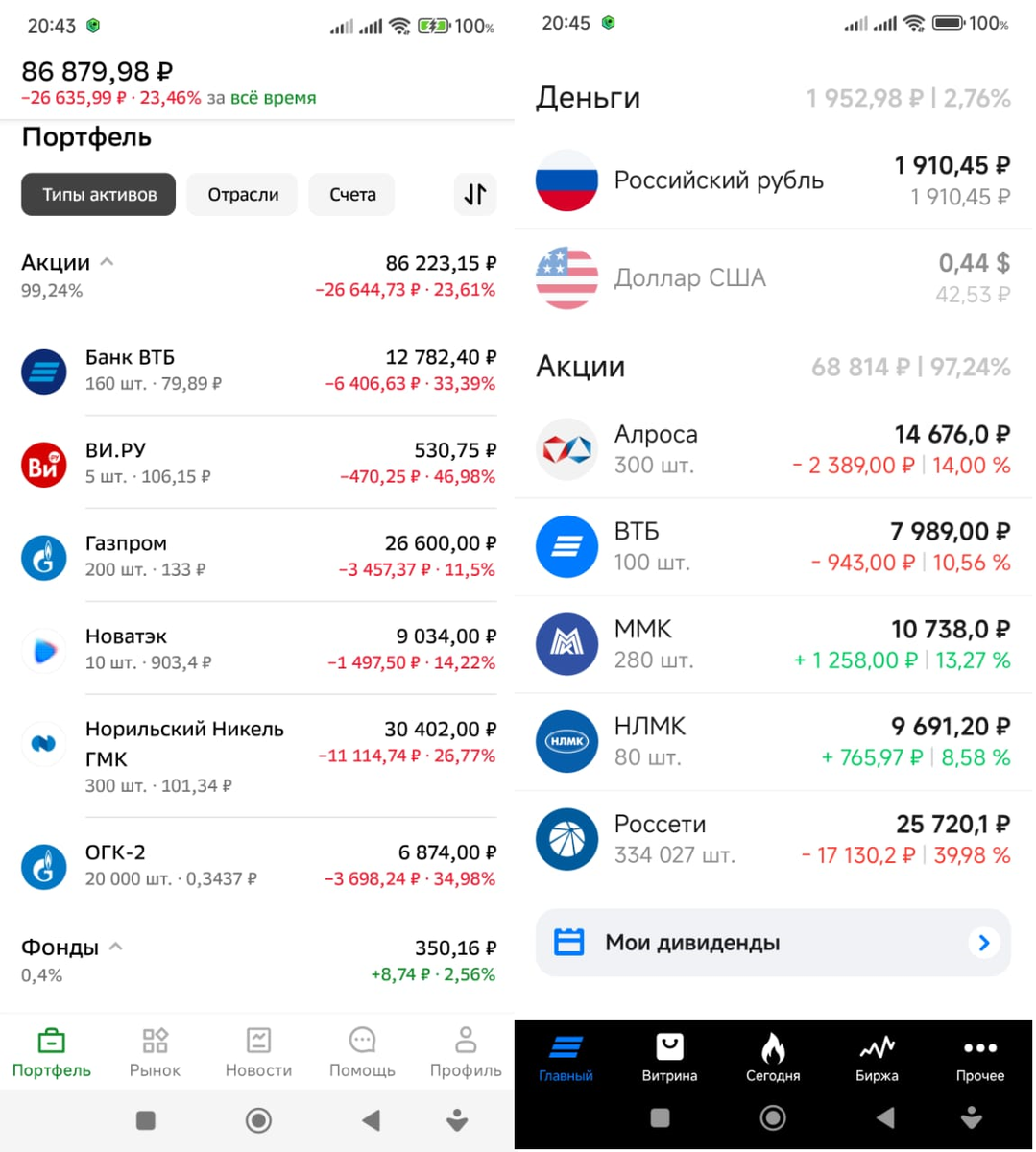Switch to the Витрина tab

(669, 1057)
